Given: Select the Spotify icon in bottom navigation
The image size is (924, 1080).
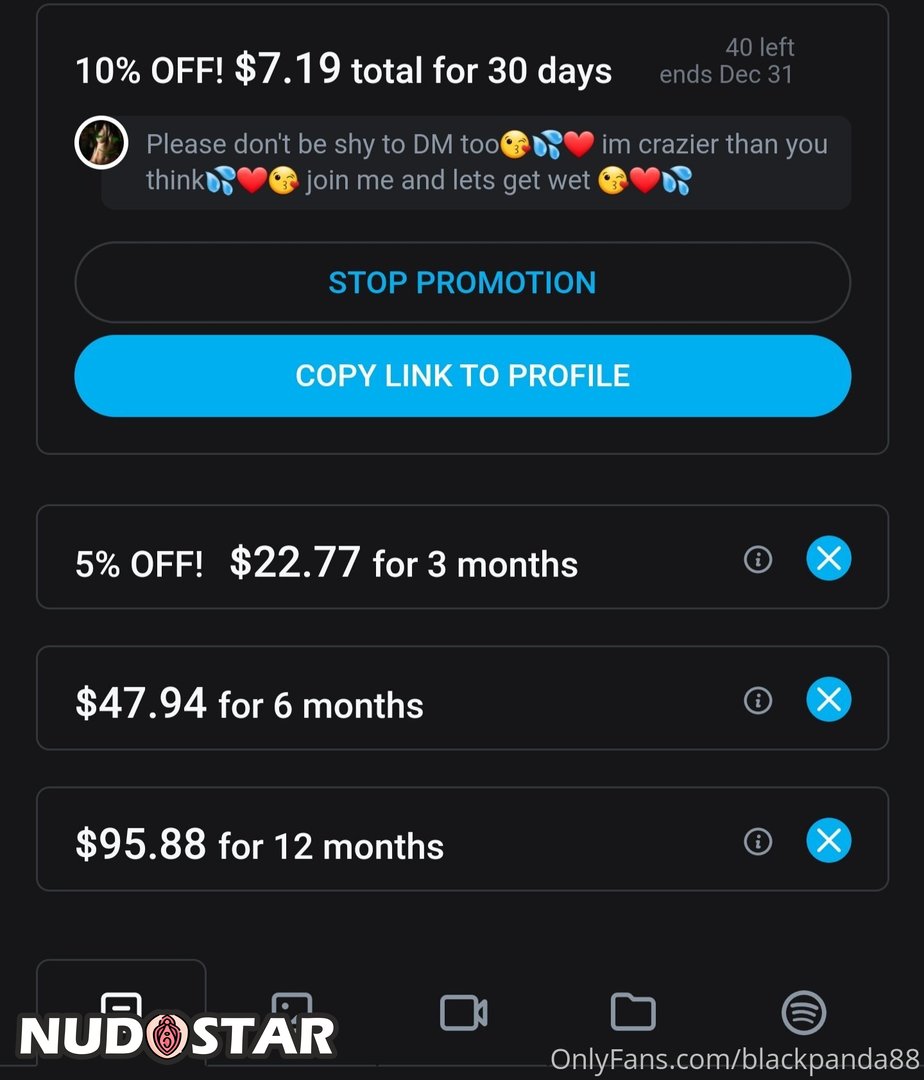Looking at the screenshot, I should pyautogui.click(x=803, y=1013).
